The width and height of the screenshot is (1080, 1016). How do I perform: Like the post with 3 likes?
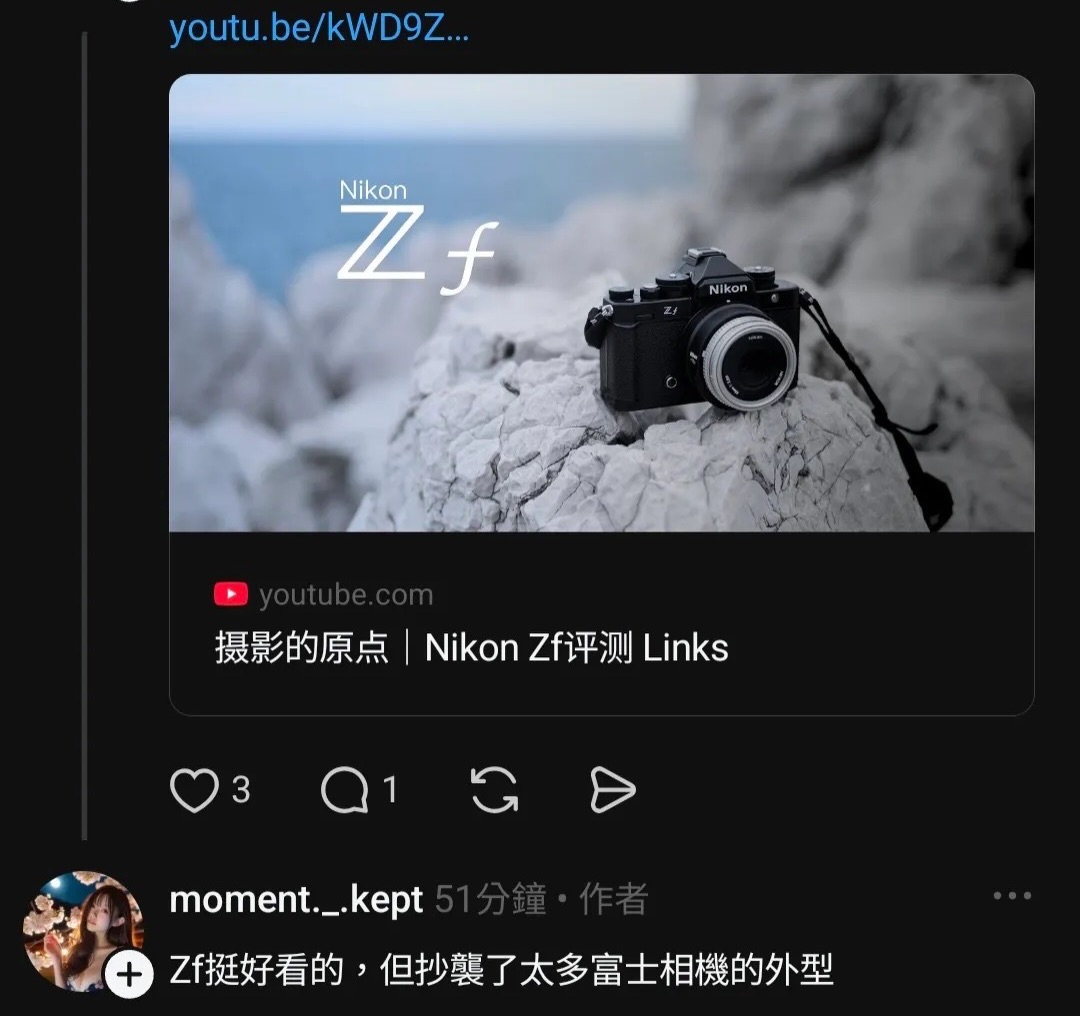coord(195,791)
